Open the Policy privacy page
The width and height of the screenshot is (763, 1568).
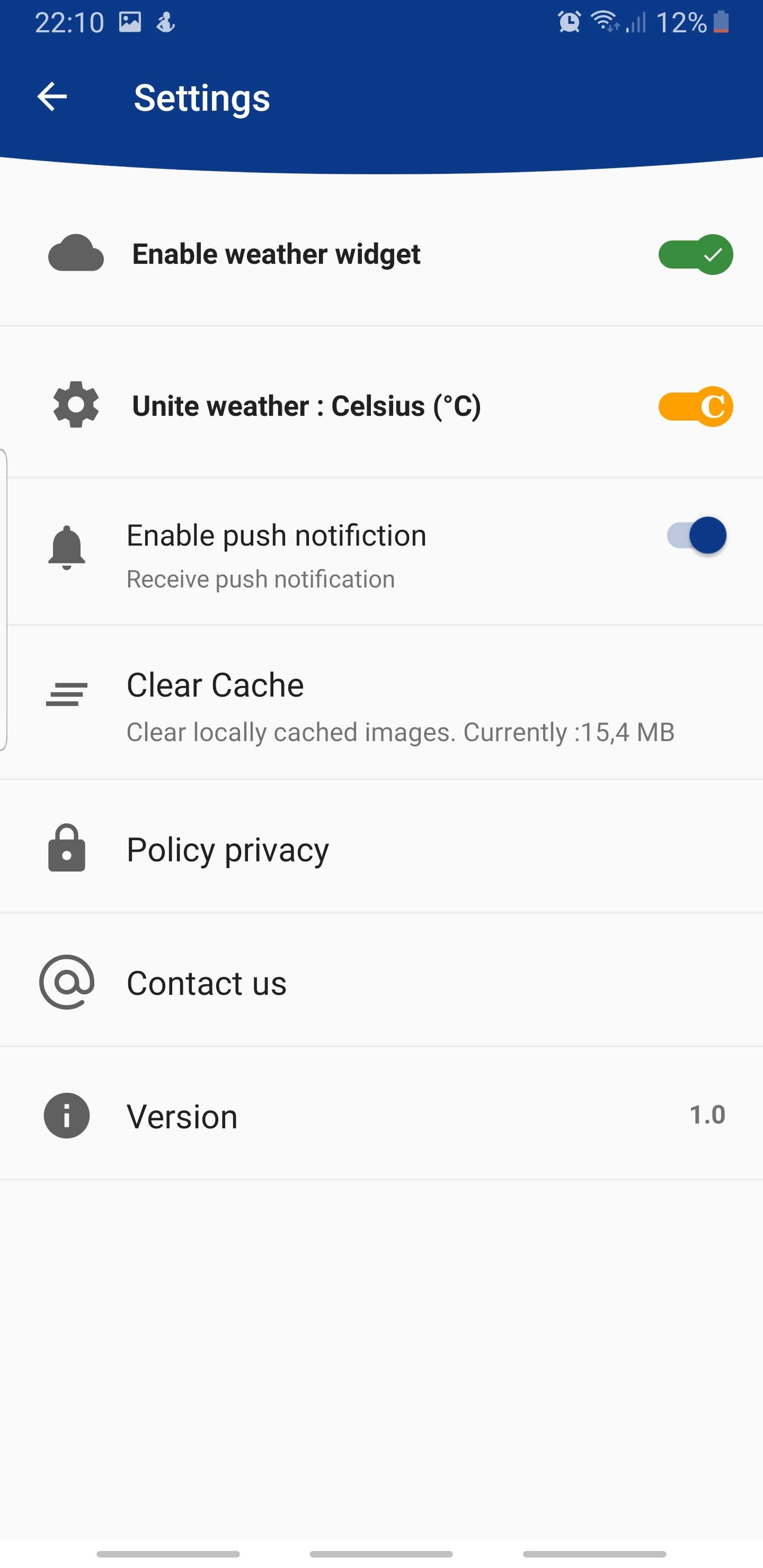coord(381,849)
